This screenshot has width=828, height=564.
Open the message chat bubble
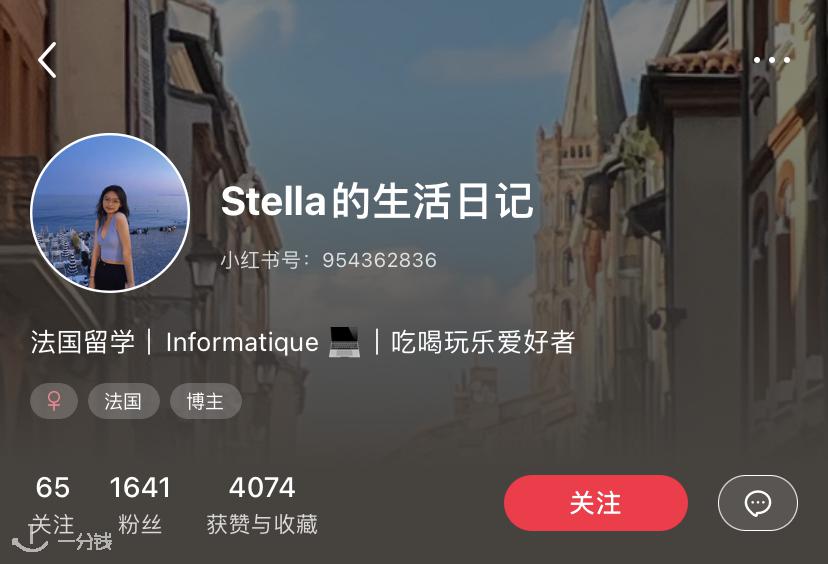(757, 503)
